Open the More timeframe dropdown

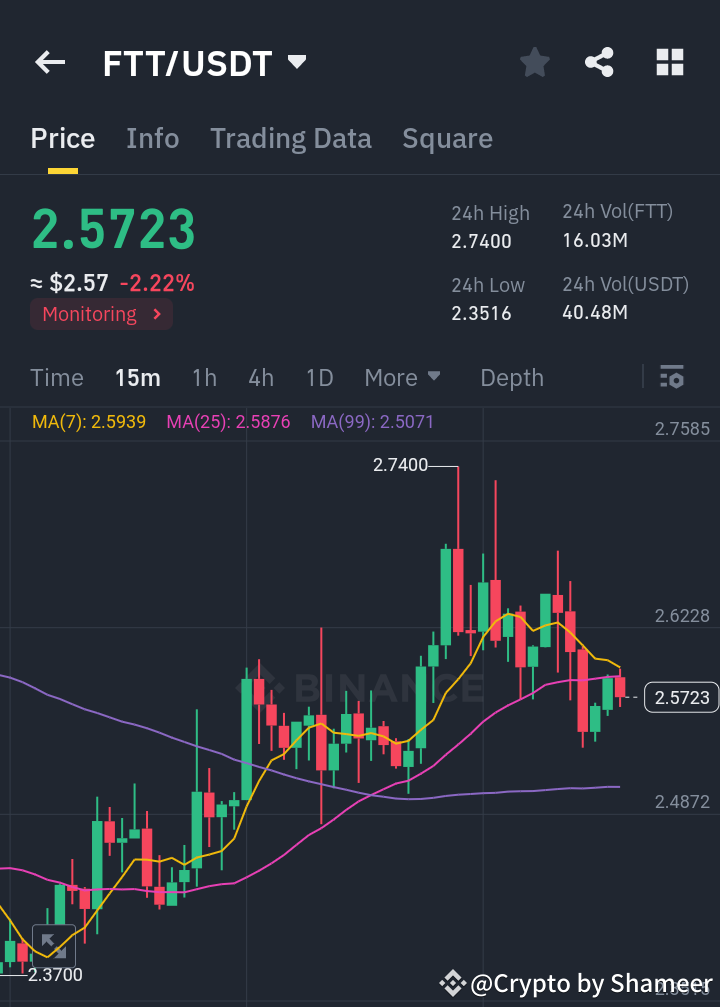point(402,378)
